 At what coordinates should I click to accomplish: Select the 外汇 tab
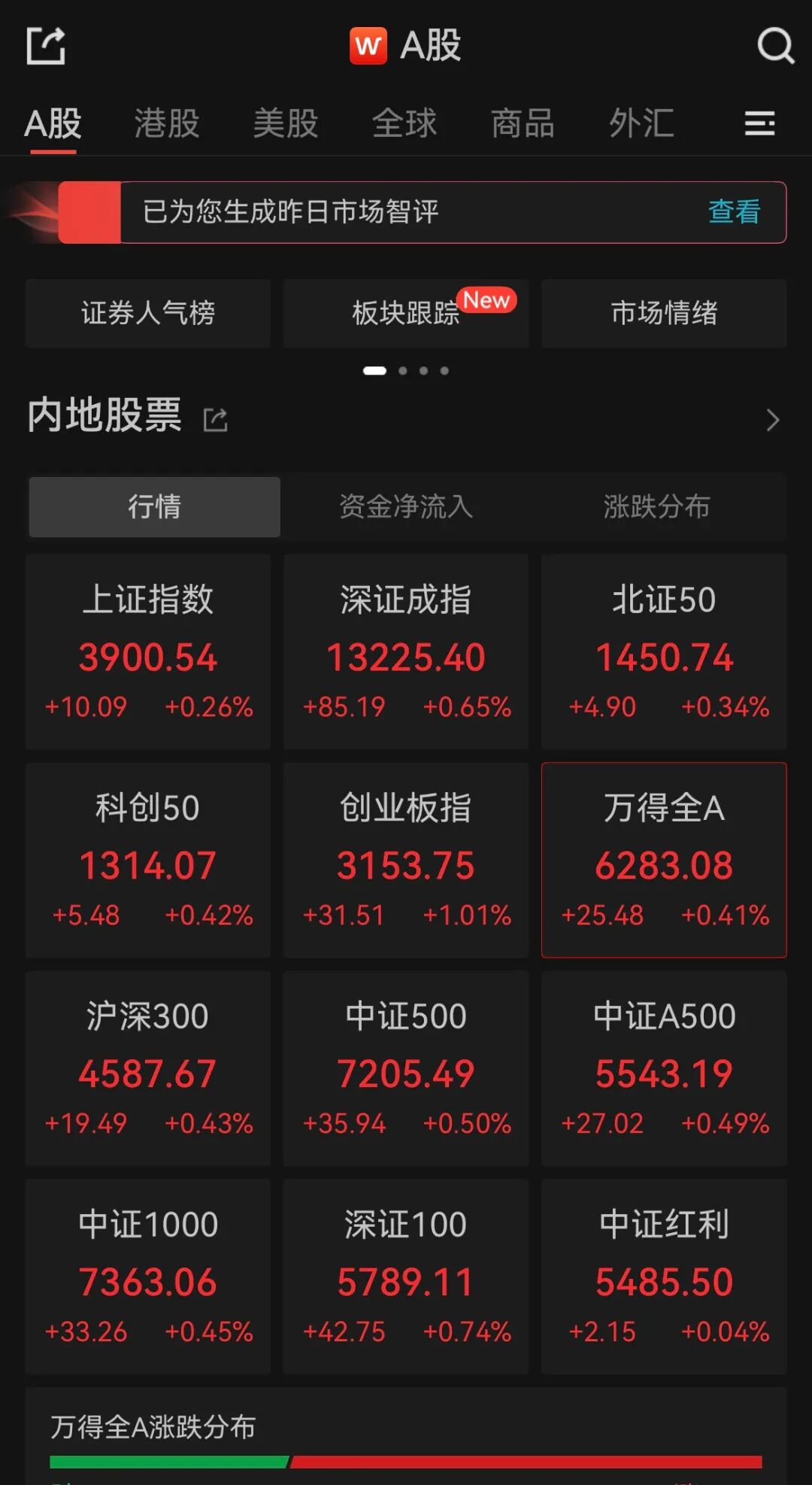point(641,123)
